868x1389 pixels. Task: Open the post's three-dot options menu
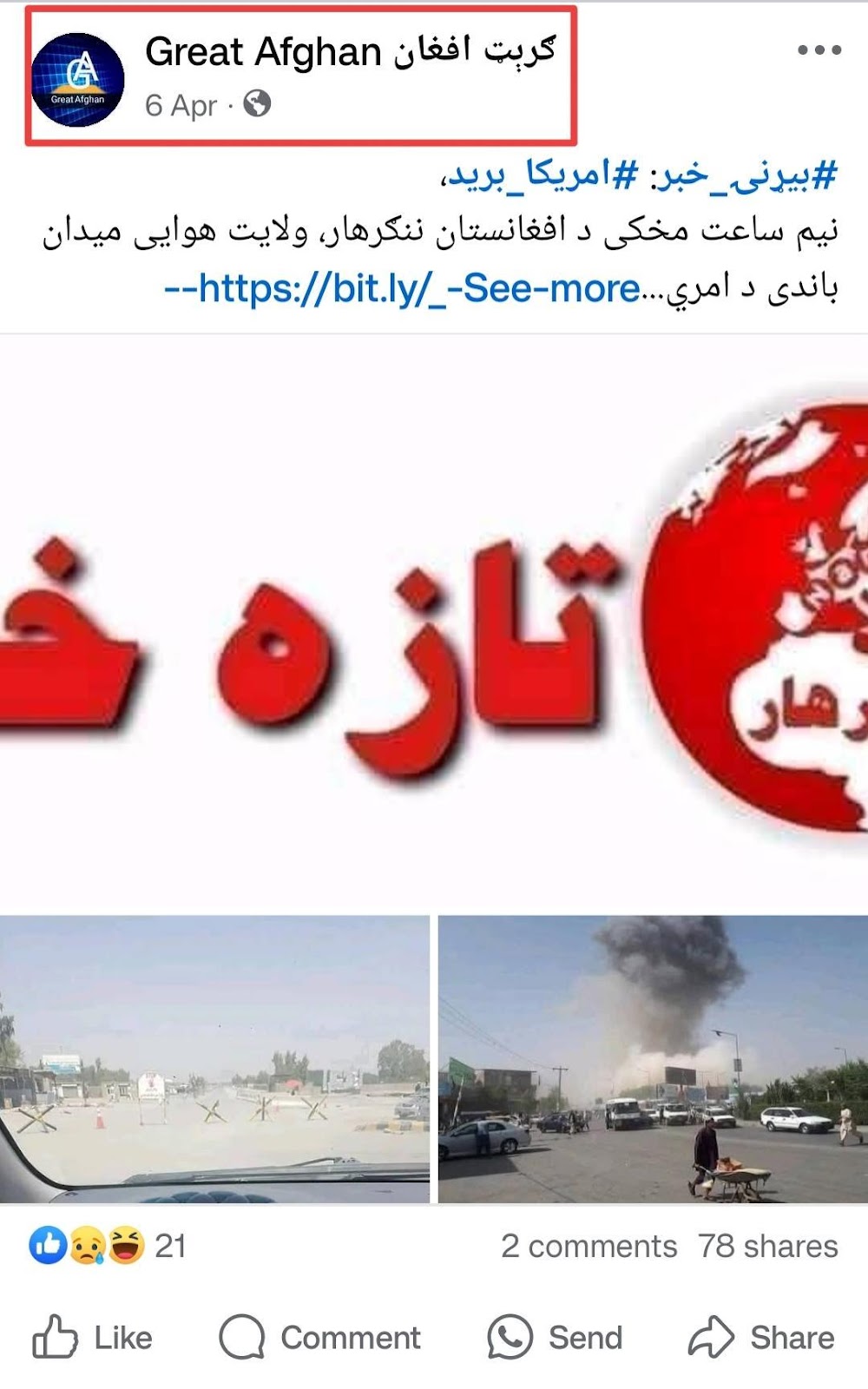coord(819,50)
